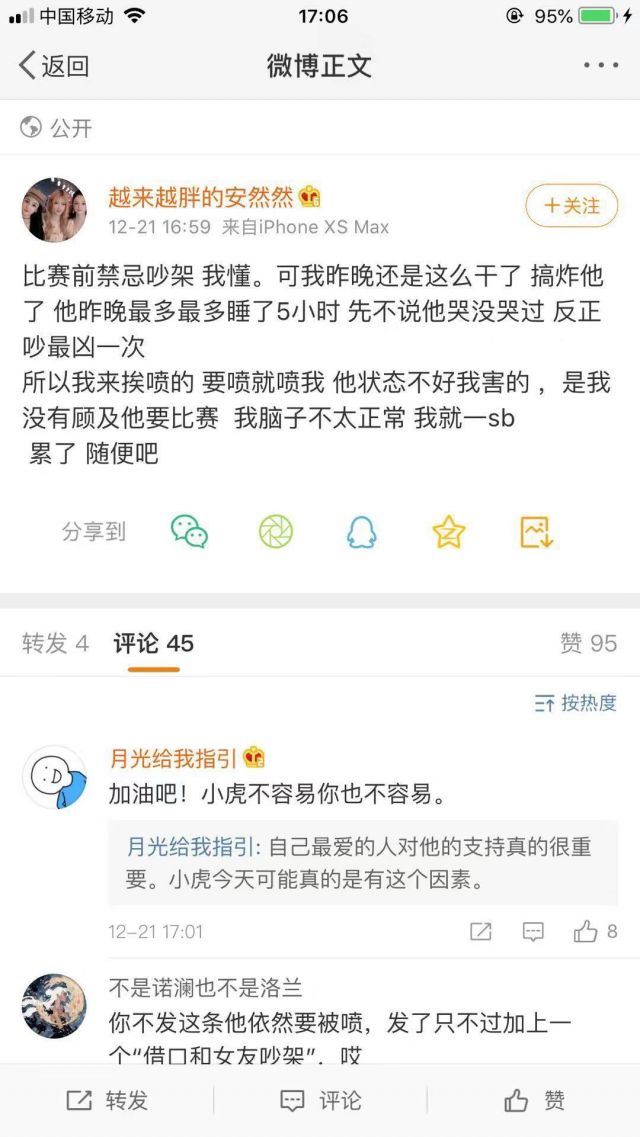This screenshot has height=1137, width=640.
Task: Open 月光给我指引's profile avatar
Action: pos(54,777)
